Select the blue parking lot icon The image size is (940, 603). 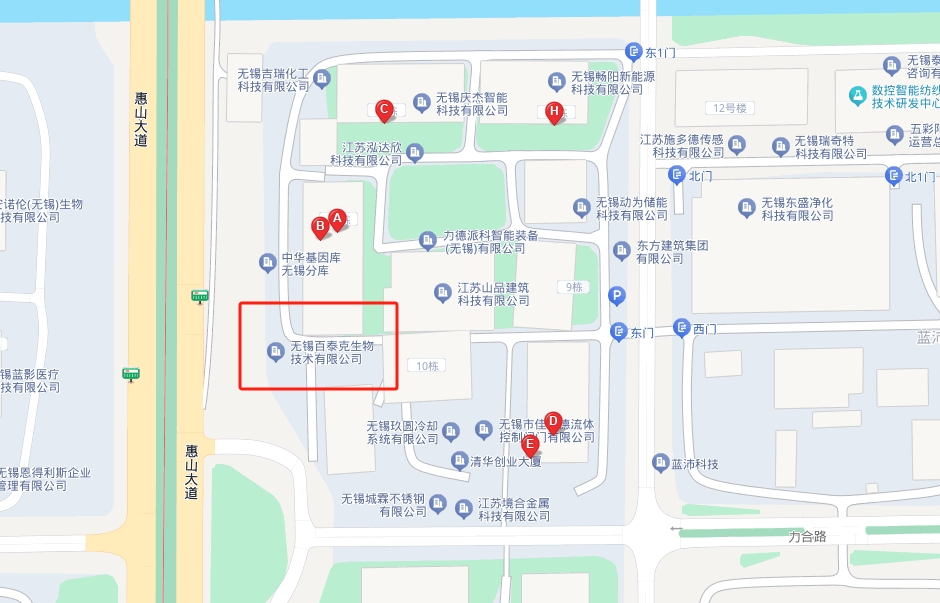(617, 296)
